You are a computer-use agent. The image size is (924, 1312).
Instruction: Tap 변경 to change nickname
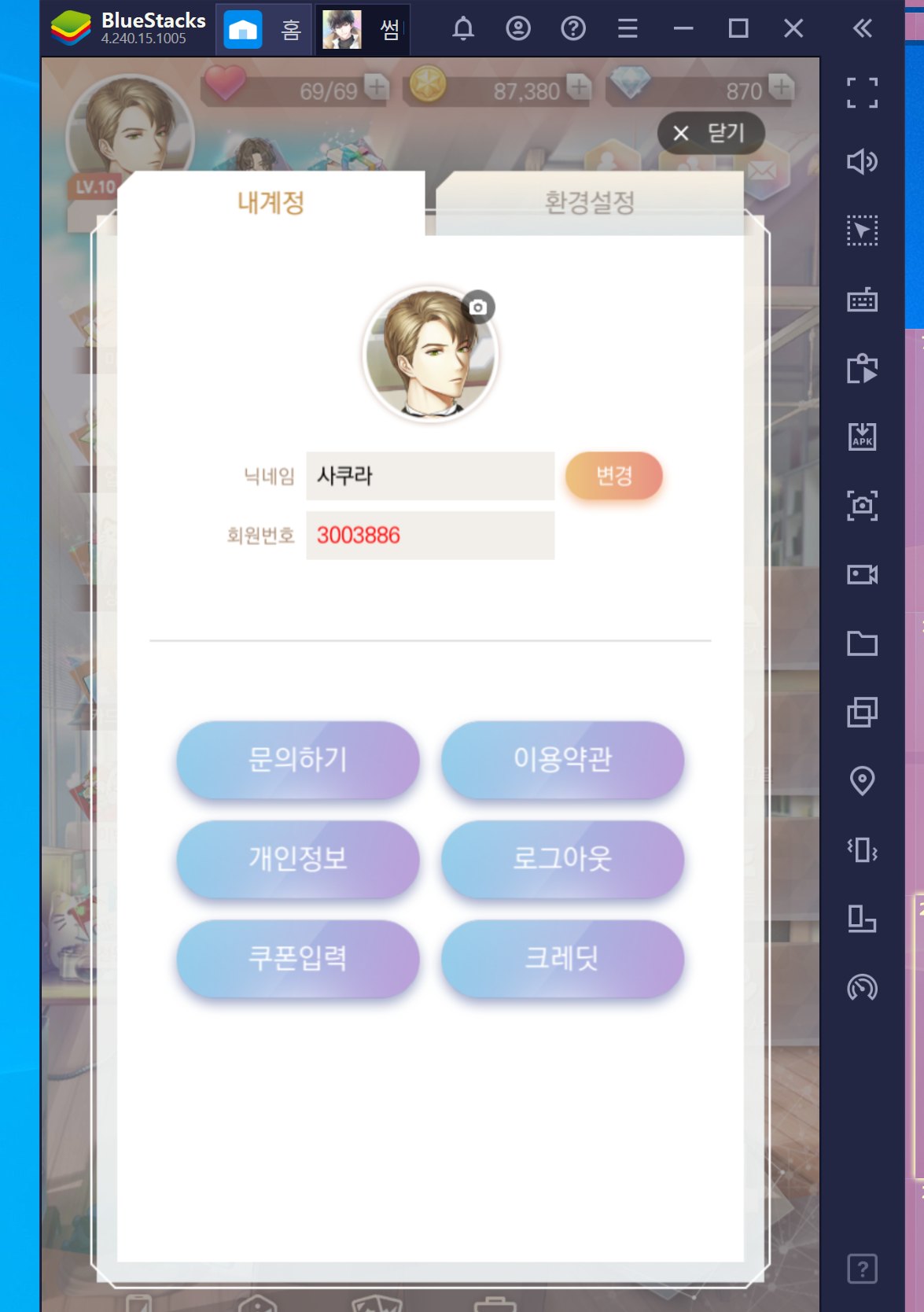click(613, 475)
